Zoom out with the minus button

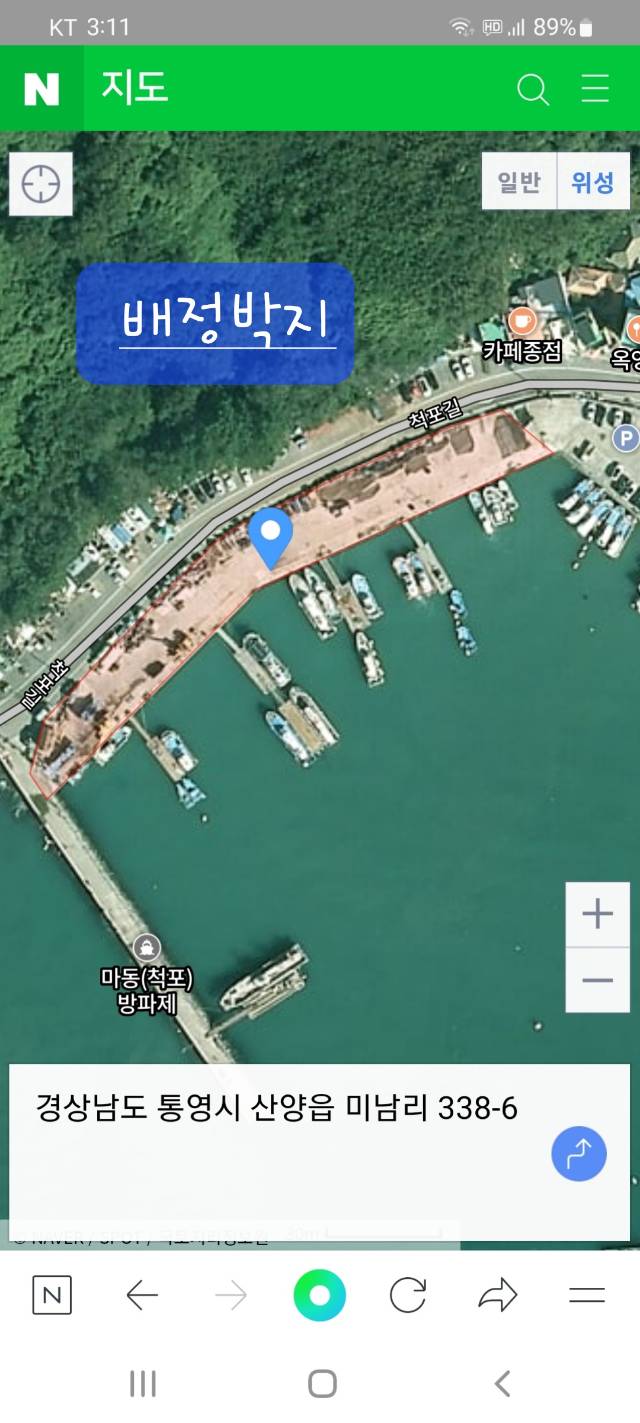(597, 980)
